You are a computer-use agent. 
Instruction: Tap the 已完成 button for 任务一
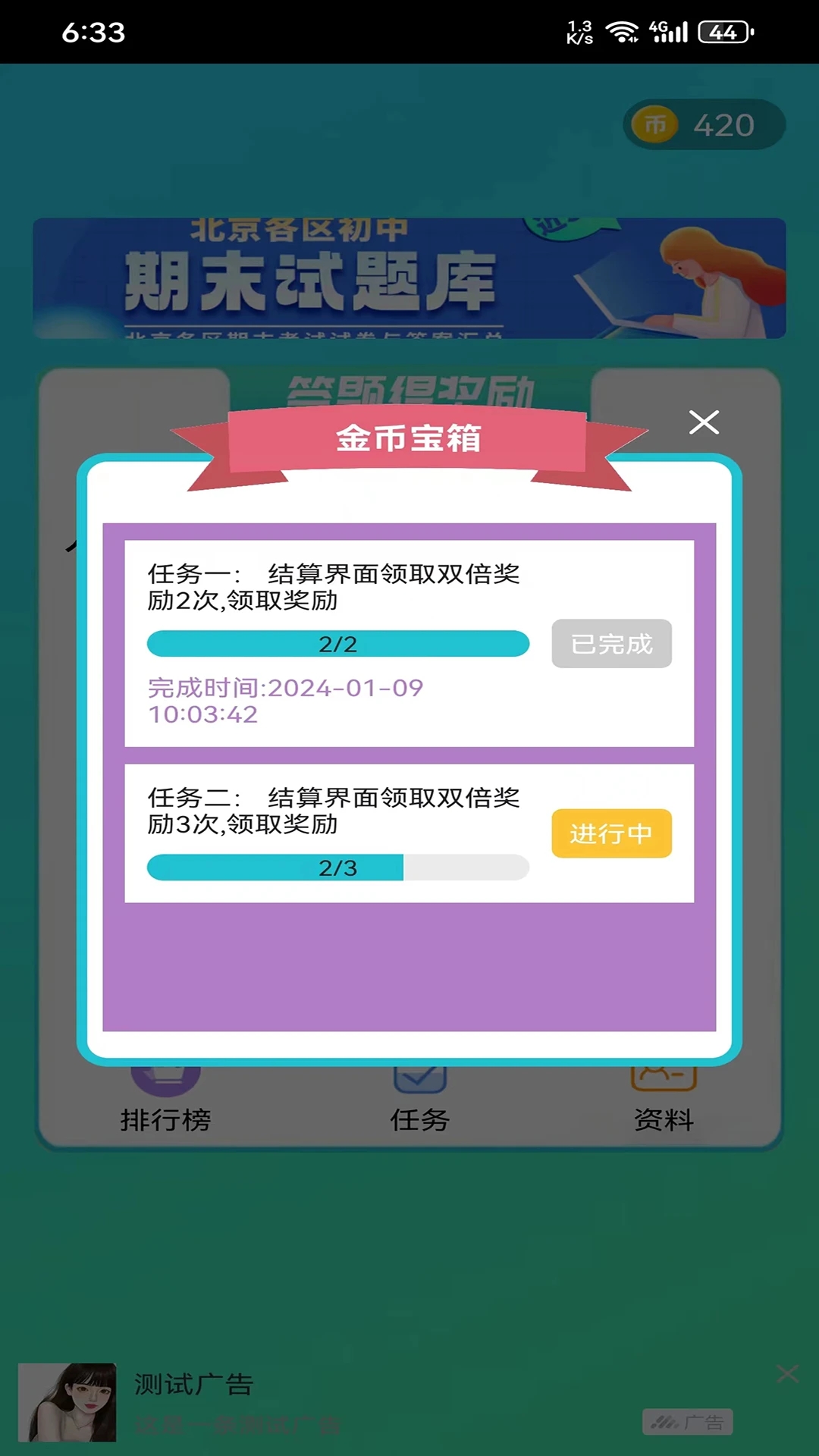611,644
